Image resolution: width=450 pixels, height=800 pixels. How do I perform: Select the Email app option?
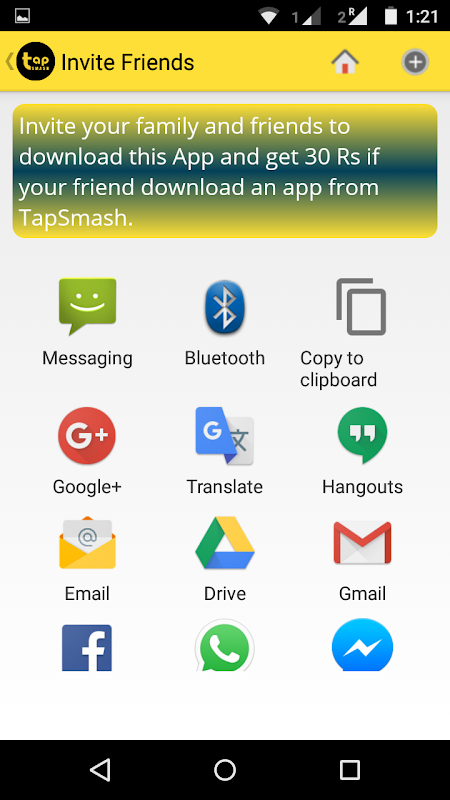87,559
